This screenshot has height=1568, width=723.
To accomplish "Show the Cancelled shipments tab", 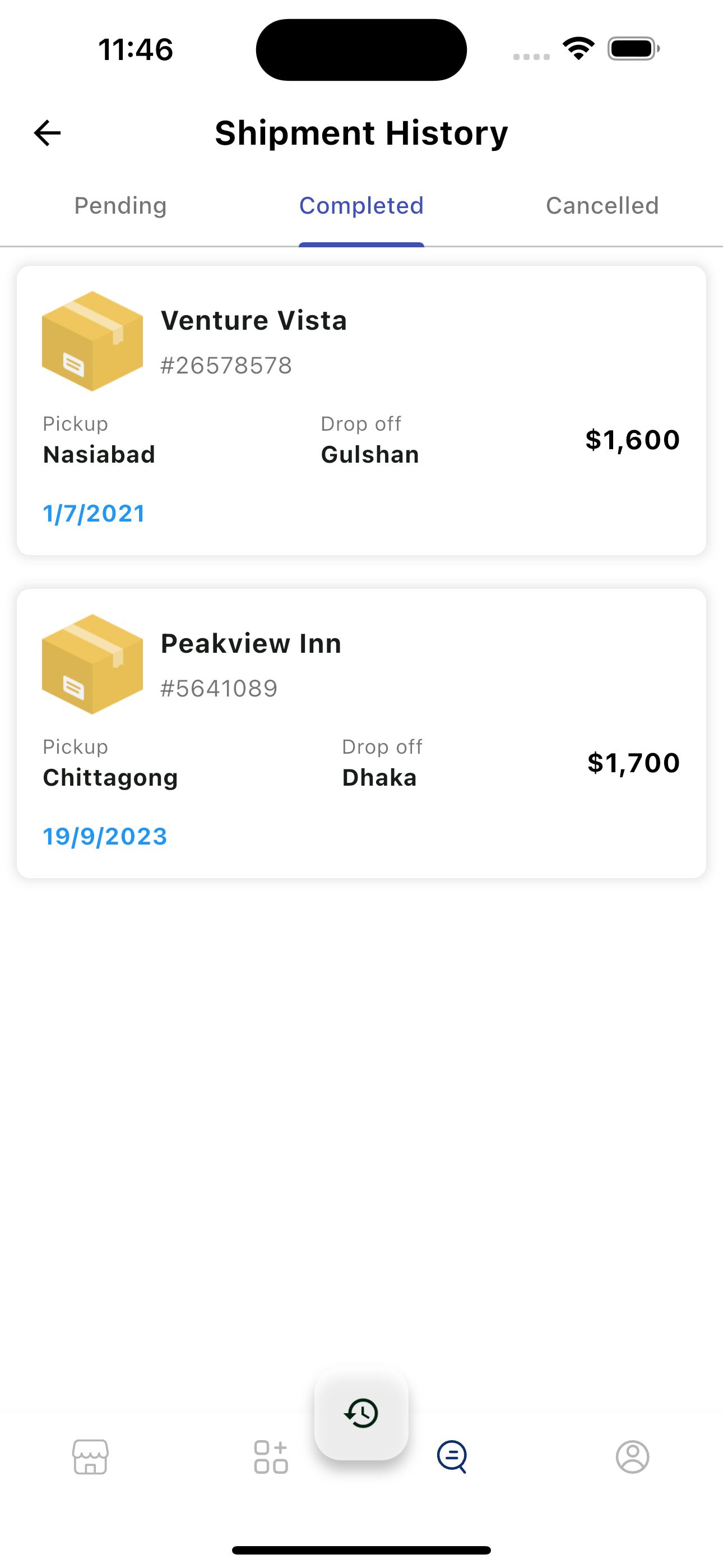I will [602, 206].
